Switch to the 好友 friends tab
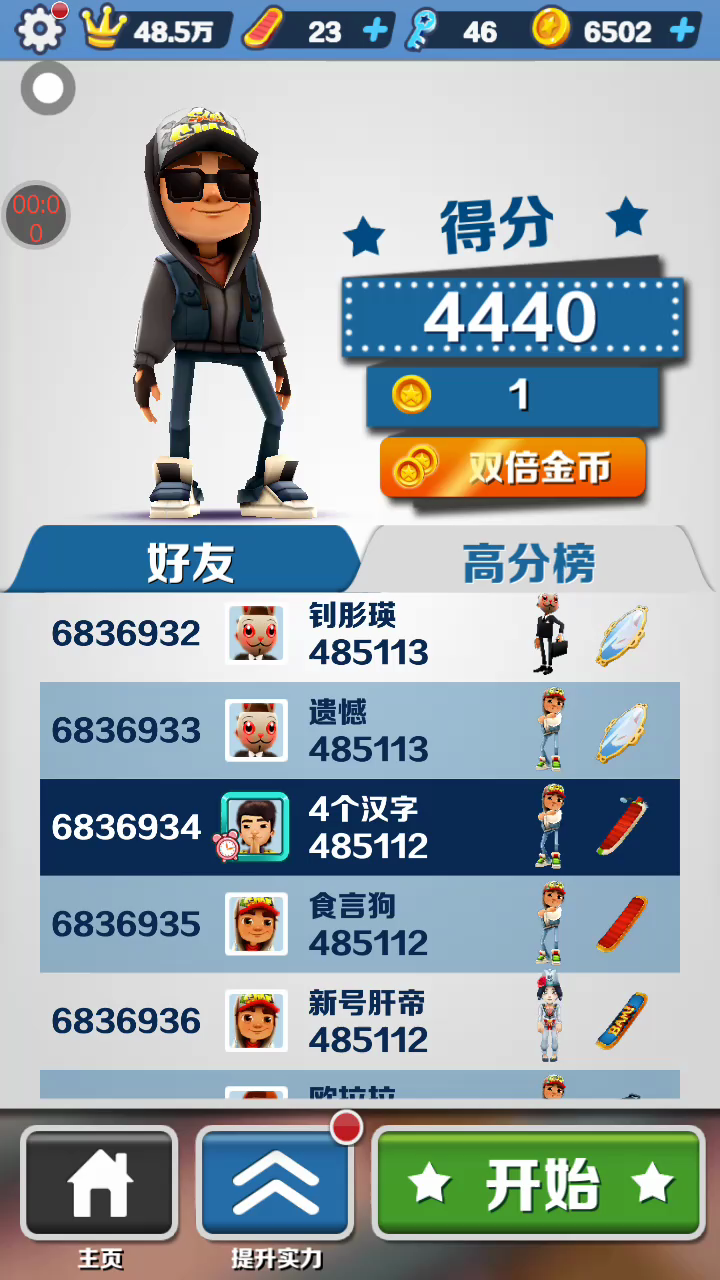720x1280 pixels. click(x=190, y=563)
